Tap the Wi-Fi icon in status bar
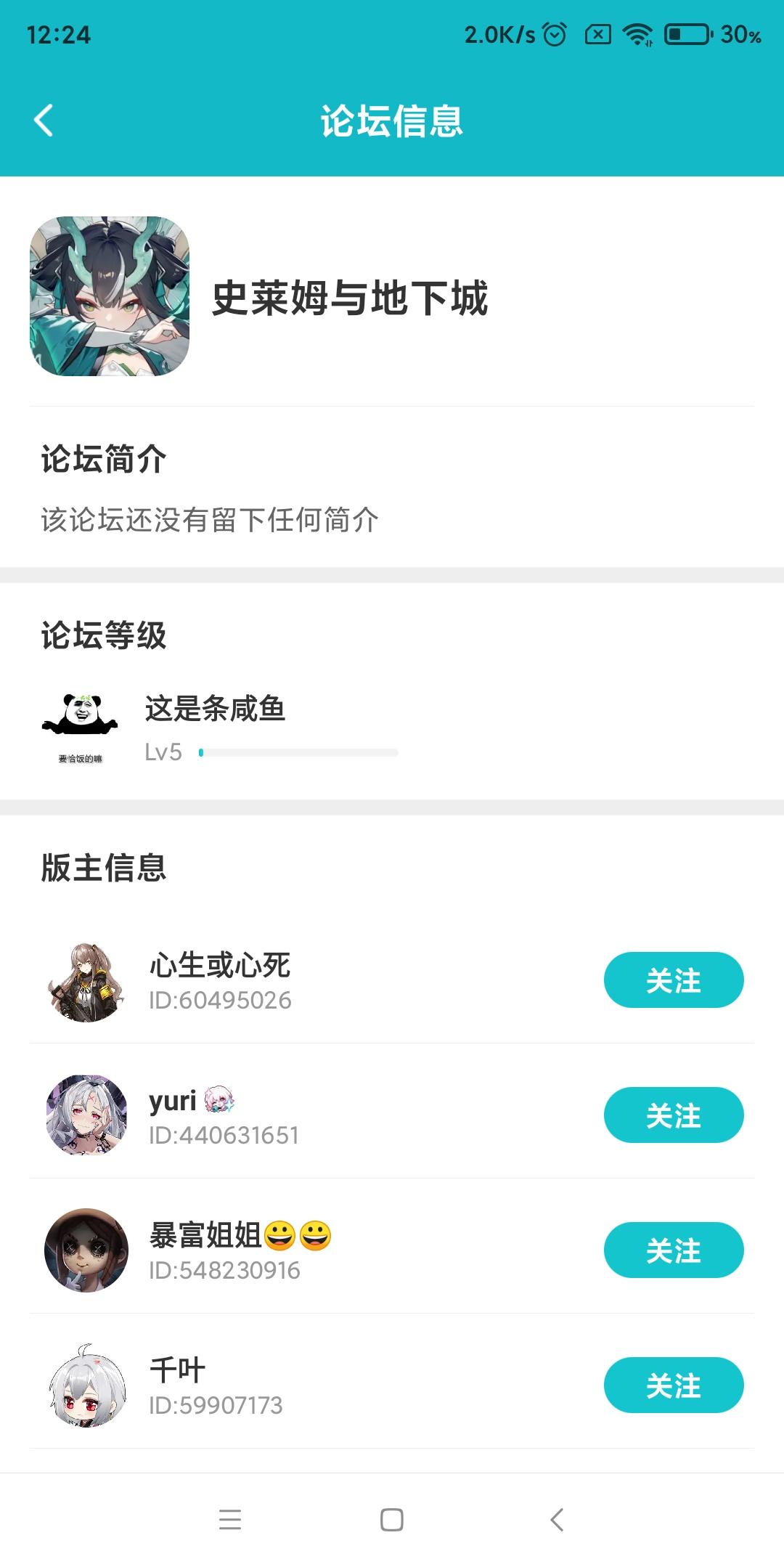The height and width of the screenshot is (1567, 784). click(x=636, y=33)
